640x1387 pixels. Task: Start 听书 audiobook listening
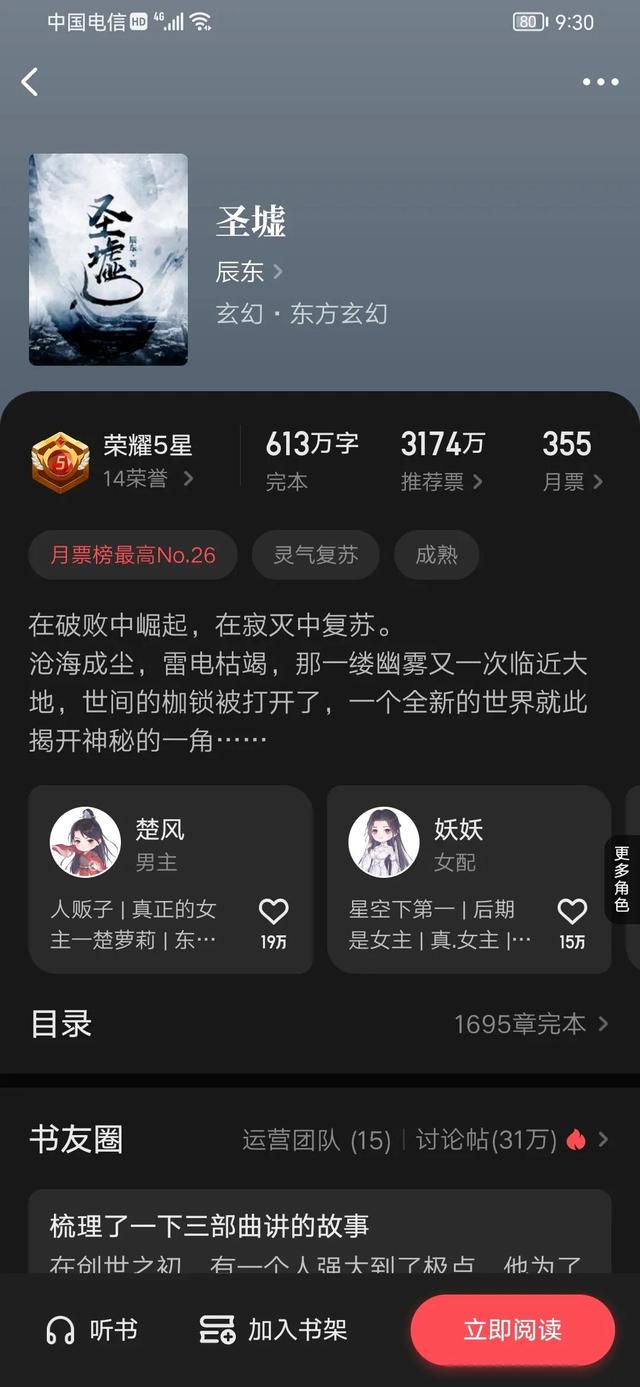(x=92, y=1330)
